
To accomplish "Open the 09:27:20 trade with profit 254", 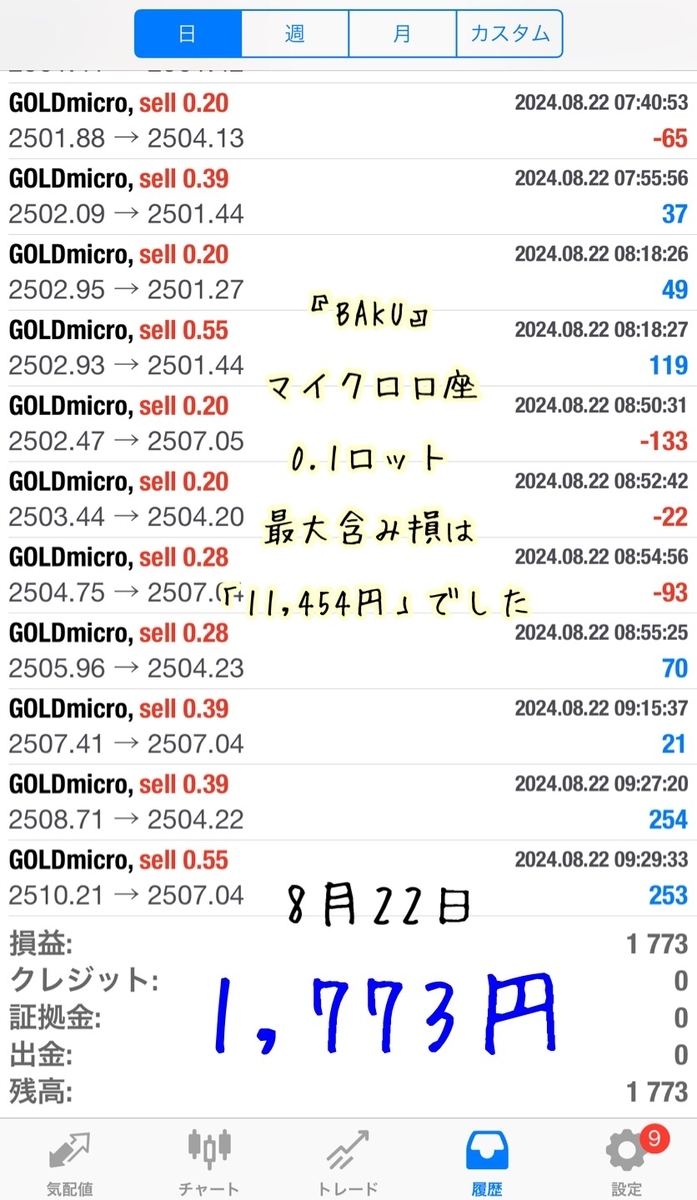I will (x=348, y=802).
